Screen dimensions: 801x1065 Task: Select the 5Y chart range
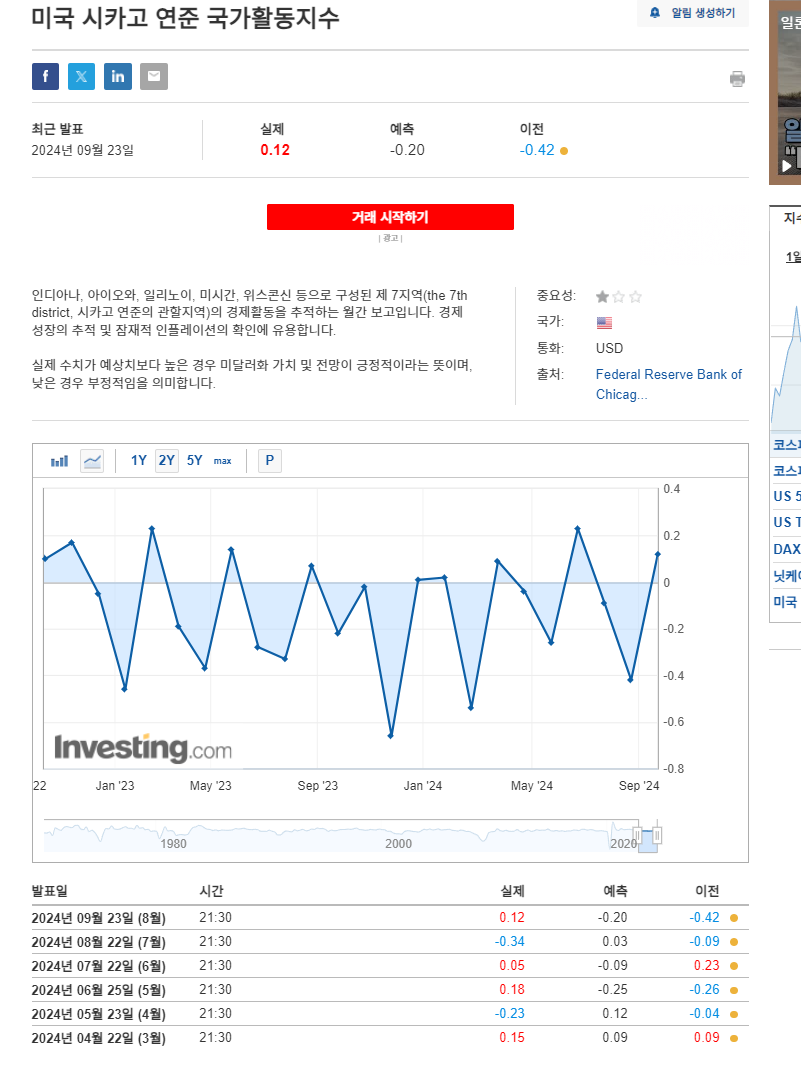[195, 461]
